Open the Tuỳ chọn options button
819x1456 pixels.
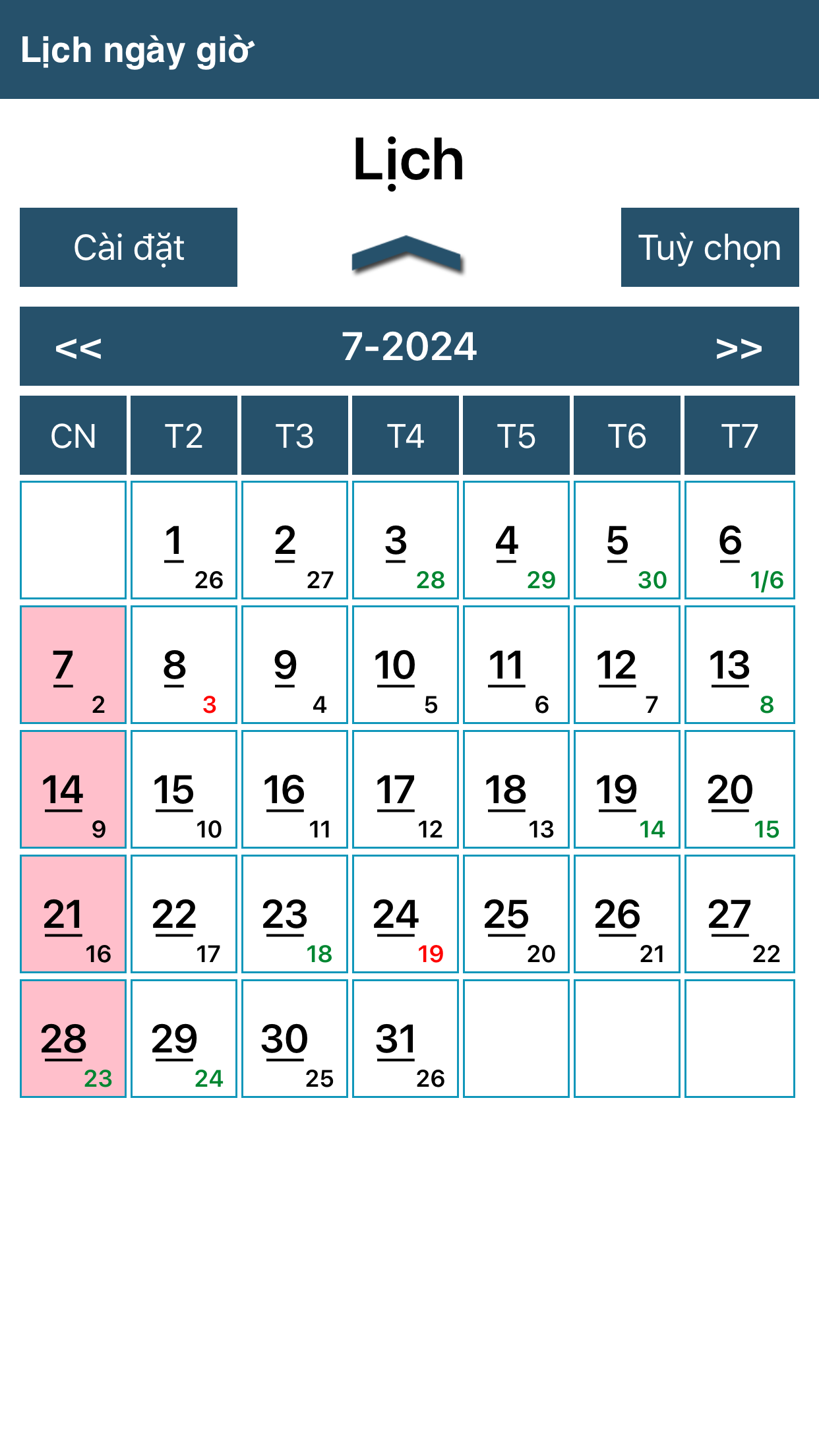coord(710,247)
